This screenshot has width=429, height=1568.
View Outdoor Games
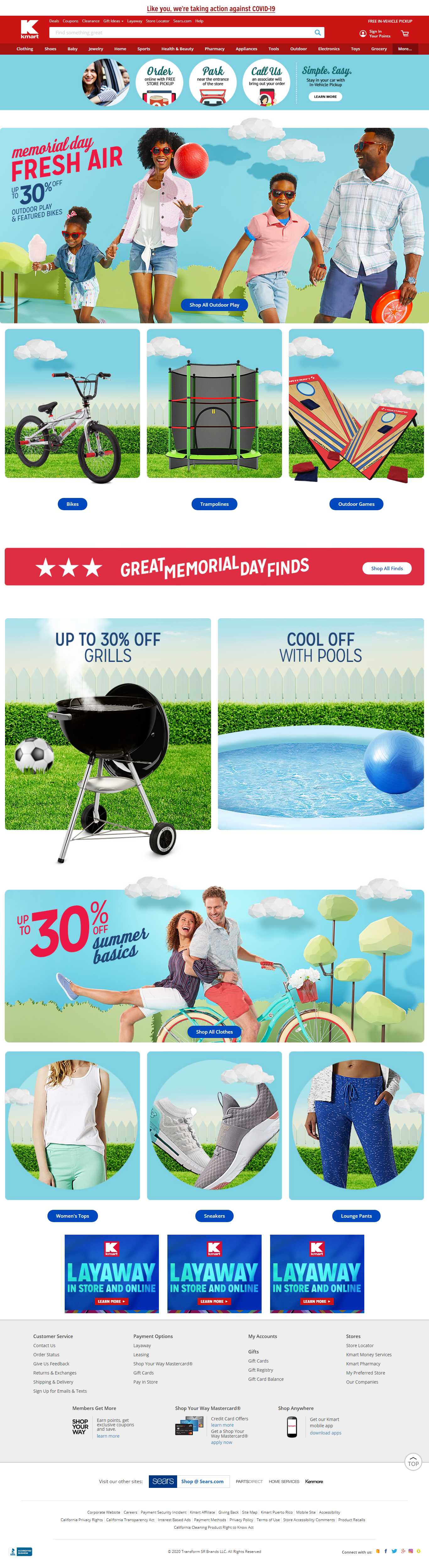(356, 504)
